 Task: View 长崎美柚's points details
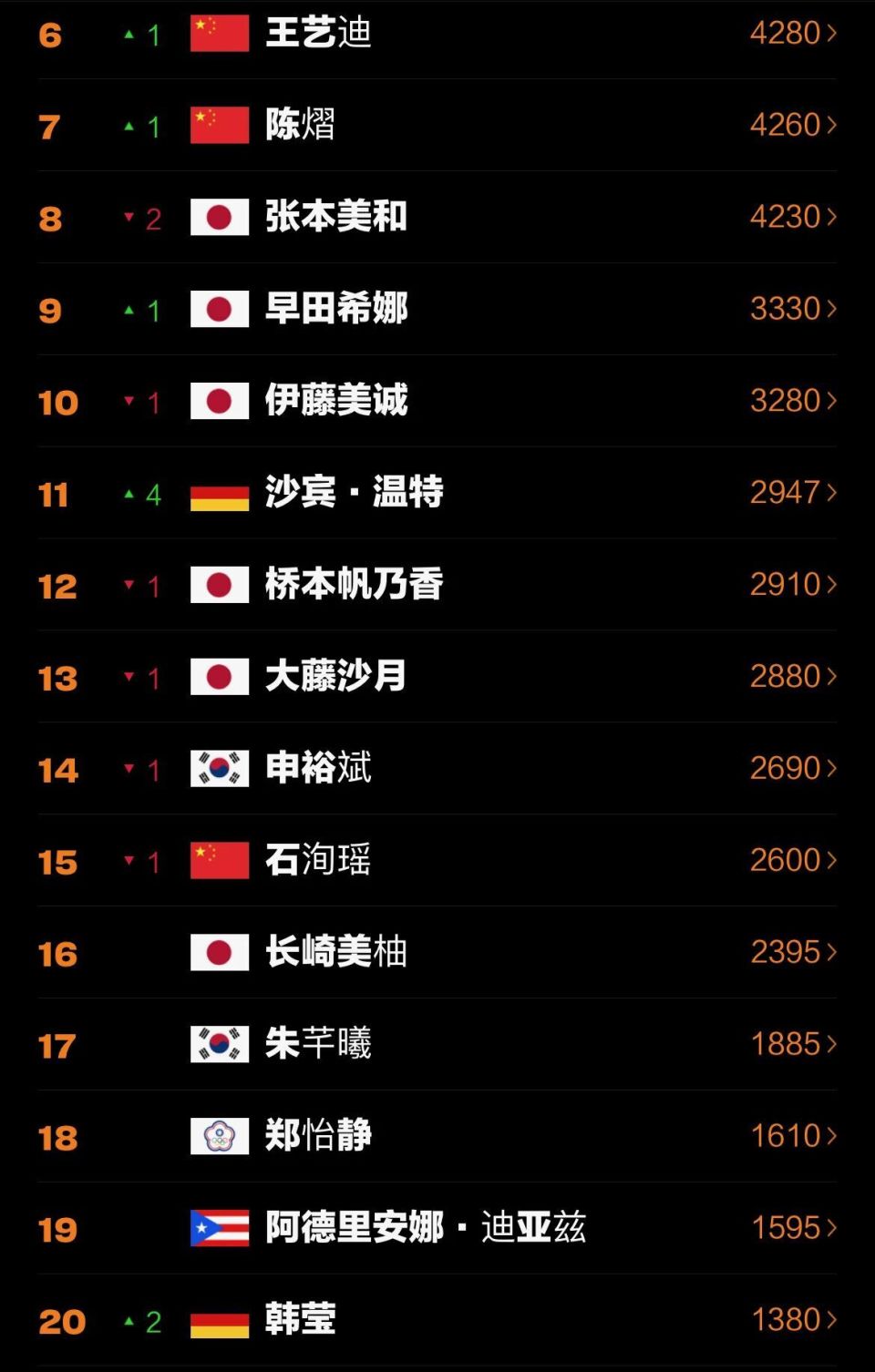point(792,953)
